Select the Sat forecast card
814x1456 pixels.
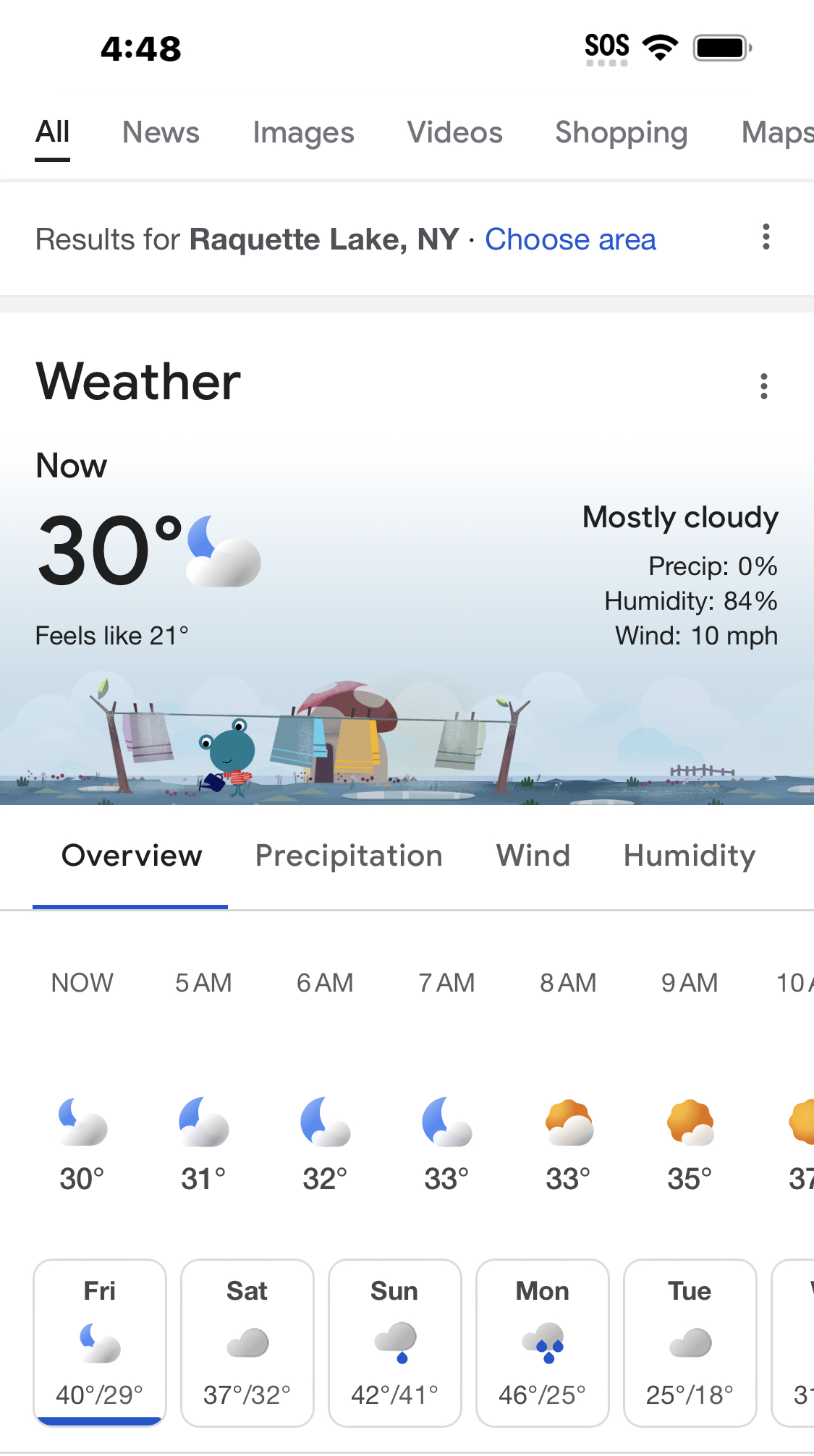(x=247, y=1343)
